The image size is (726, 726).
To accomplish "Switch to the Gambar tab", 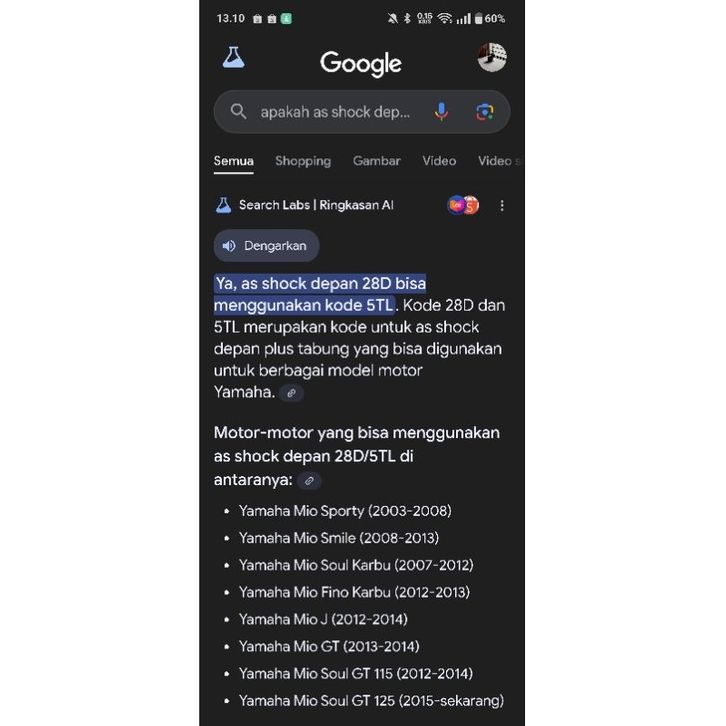I will (x=376, y=161).
